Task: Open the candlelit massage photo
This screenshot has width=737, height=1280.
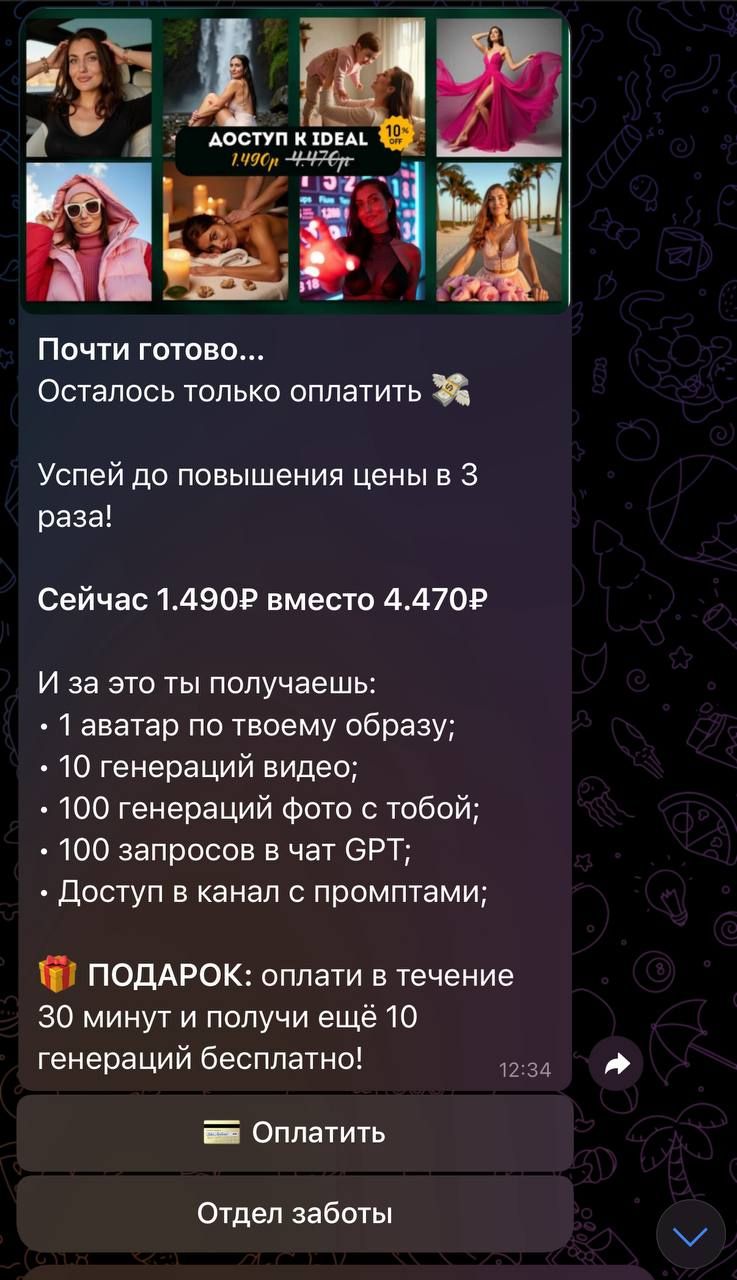Action: [x=224, y=232]
